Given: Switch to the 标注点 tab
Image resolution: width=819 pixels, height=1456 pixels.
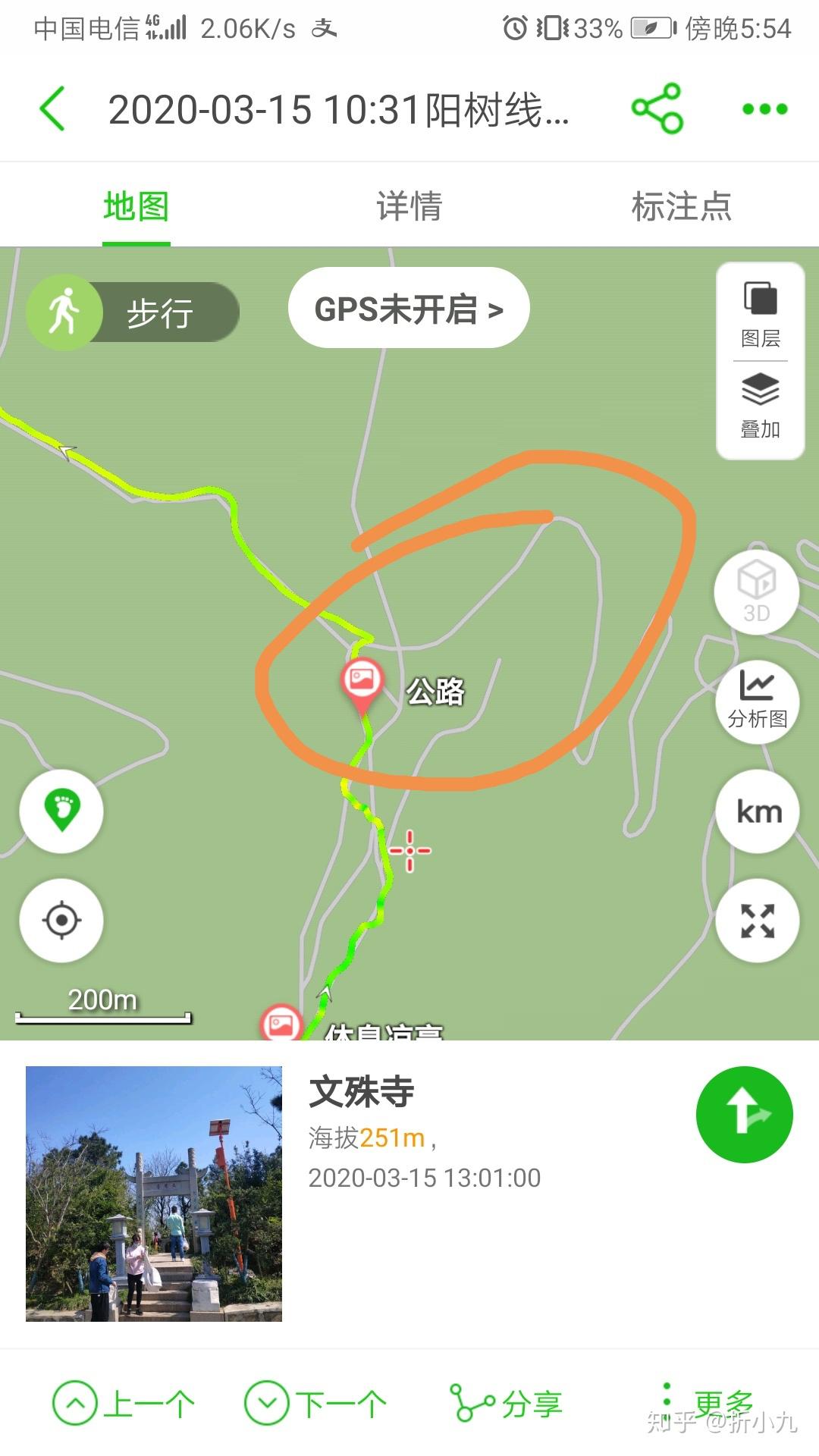Looking at the screenshot, I should click(681, 206).
